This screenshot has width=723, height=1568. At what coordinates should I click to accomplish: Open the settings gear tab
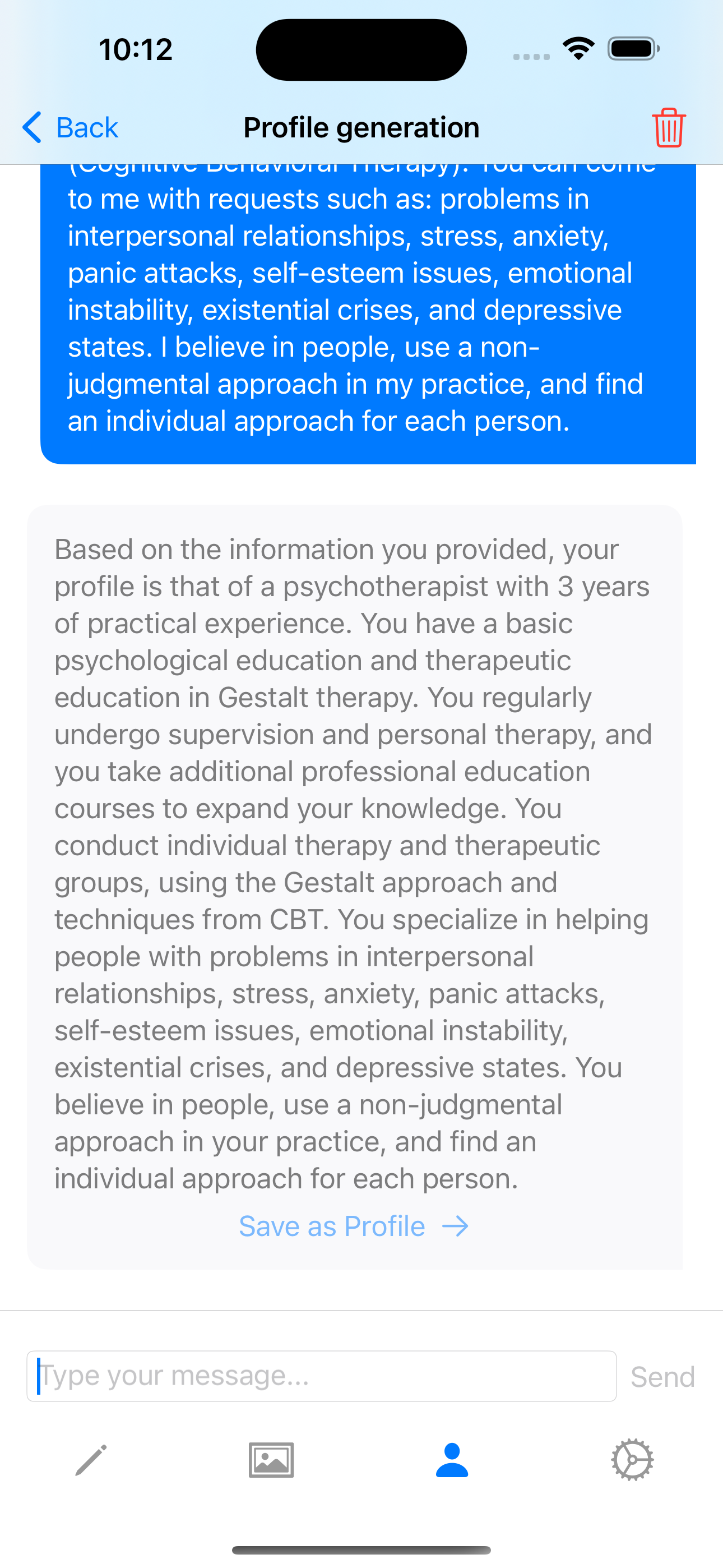click(632, 1460)
